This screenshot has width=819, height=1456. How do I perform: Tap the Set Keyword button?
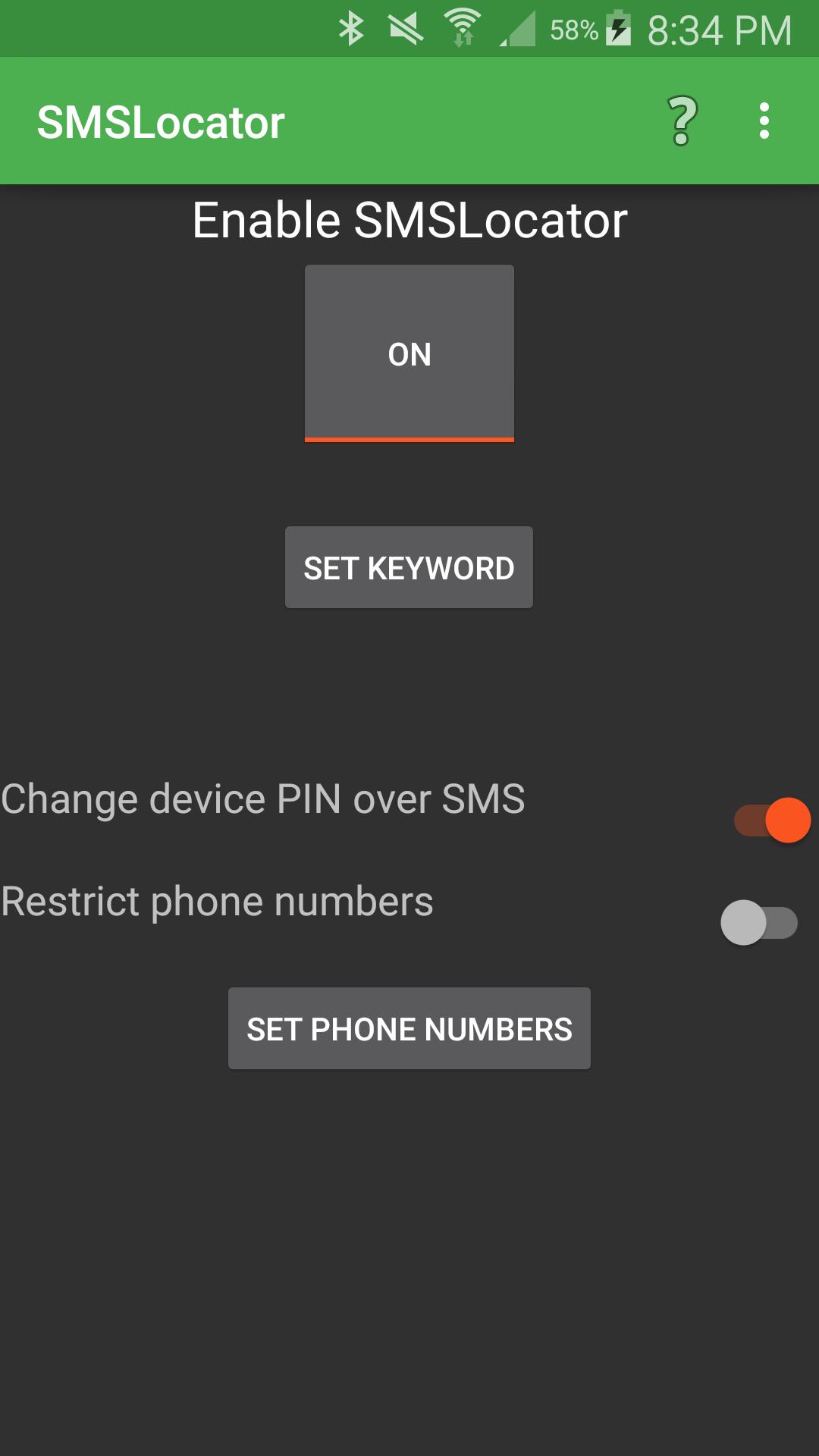[409, 568]
